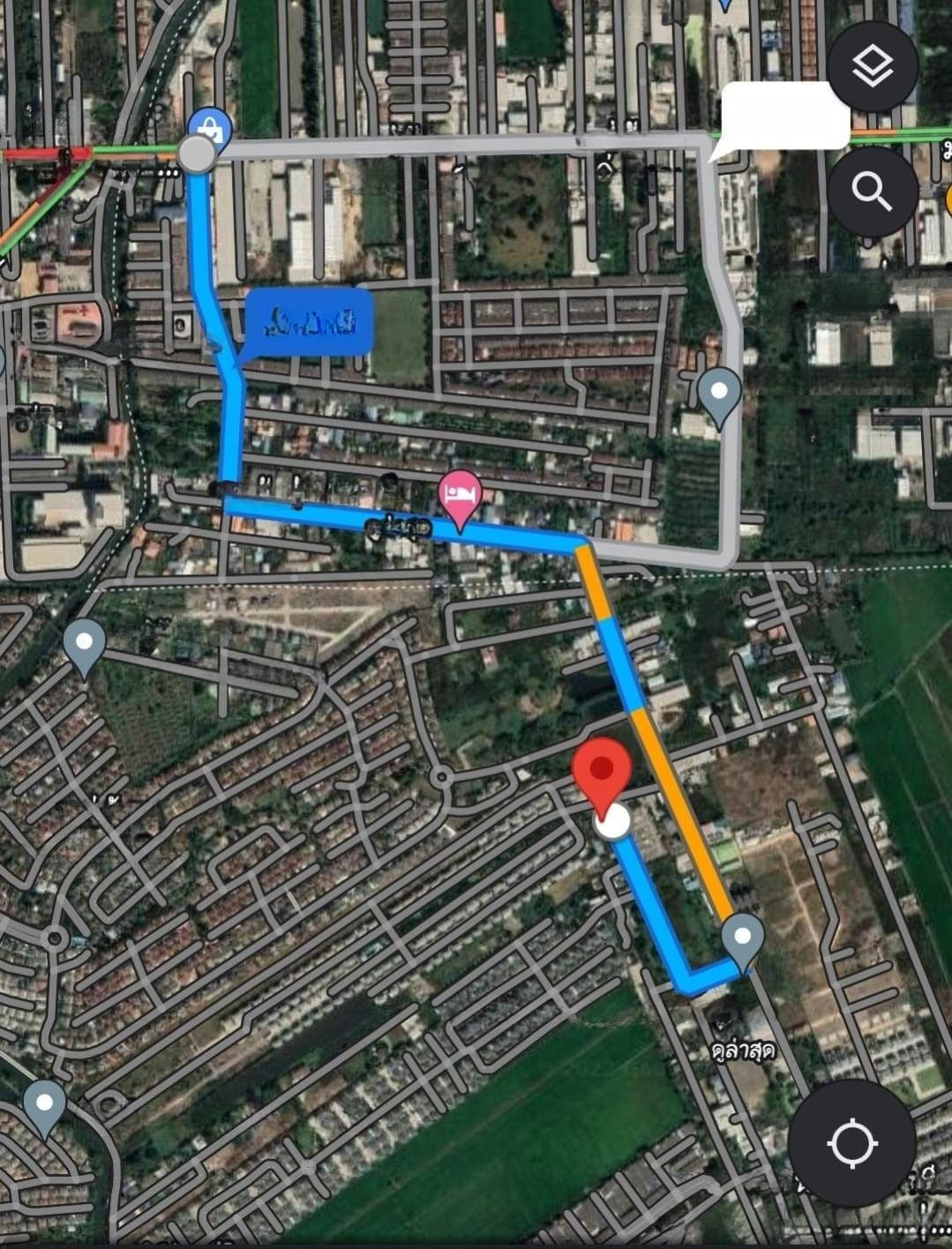Recenter map on my location
Screen dimensions: 952x1249
coord(851,1144)
